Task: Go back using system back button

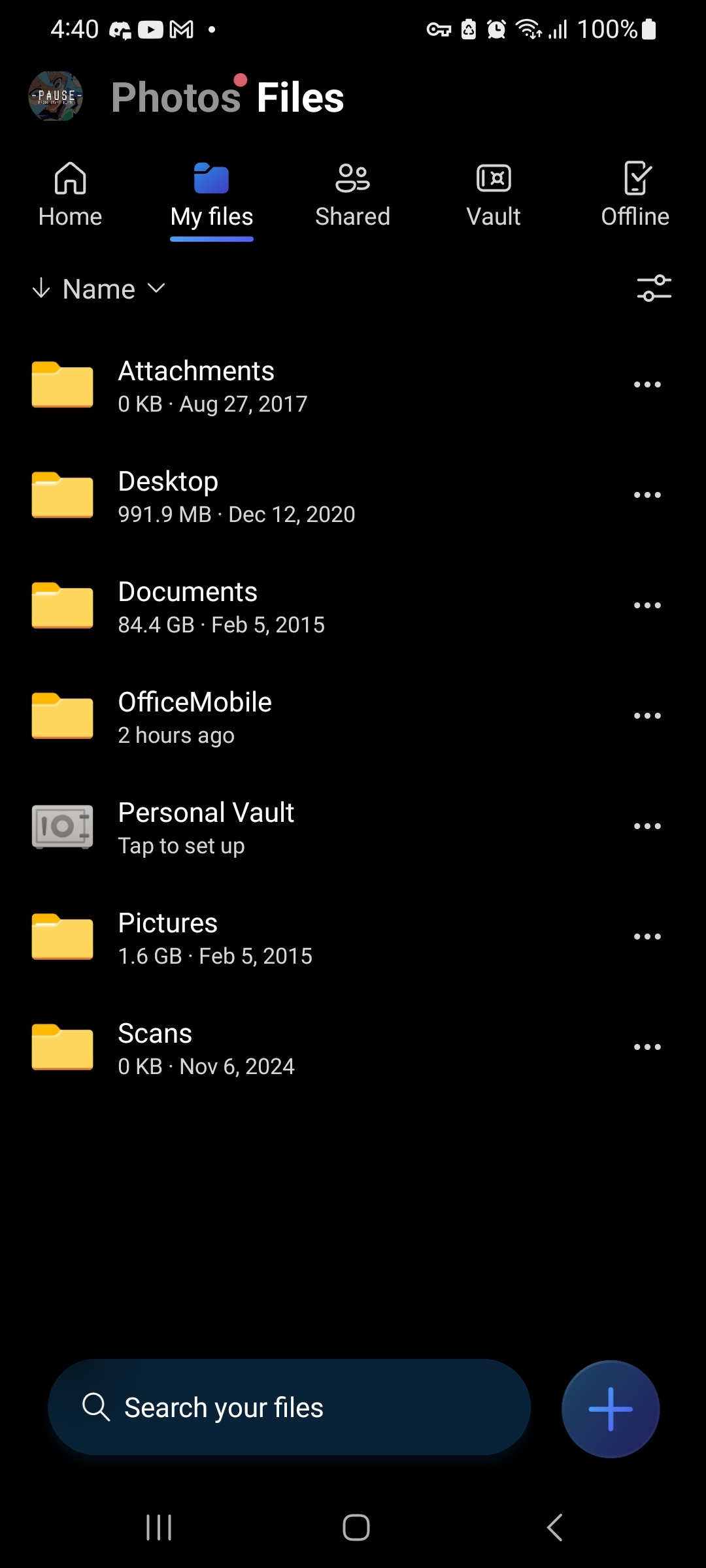Action: [x=554, y=1527]
